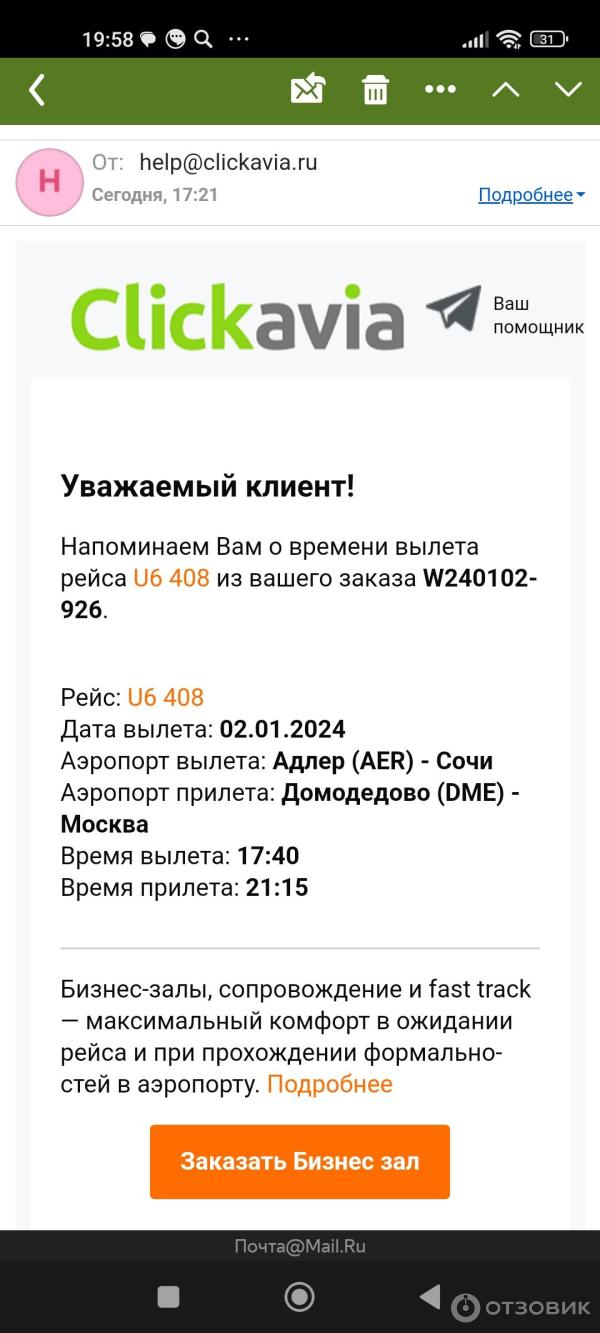Expand sender details via the top "Подробнее"

(x=531, y=195)
